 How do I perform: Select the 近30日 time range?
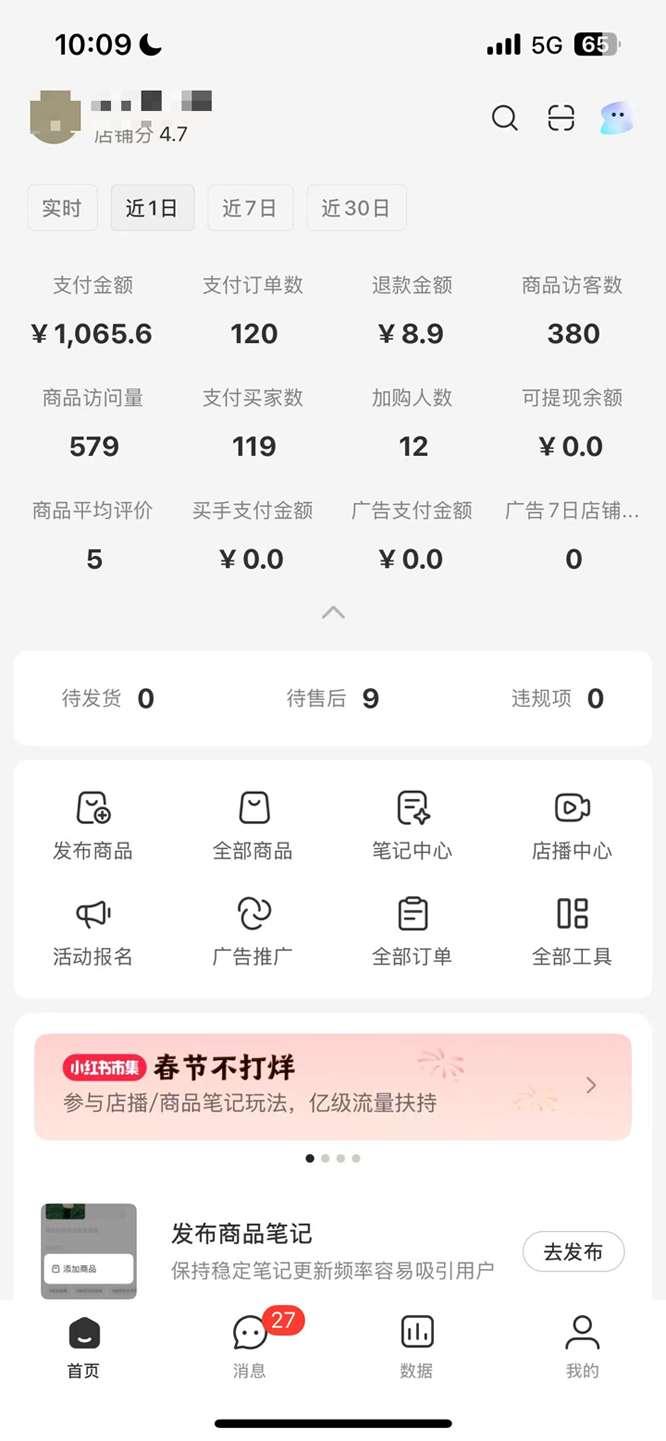tap(356, 208)
